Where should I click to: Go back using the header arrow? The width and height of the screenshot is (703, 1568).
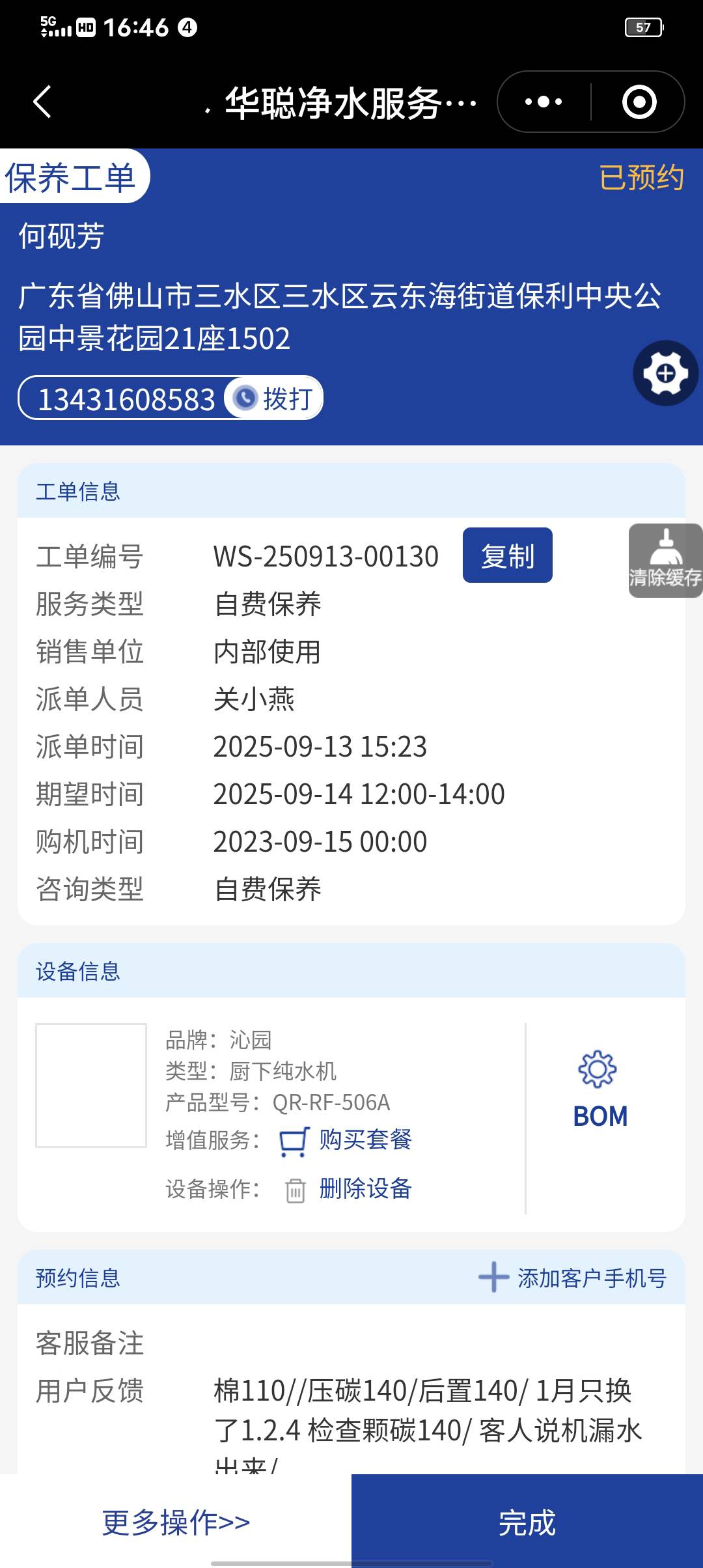(42, 102)
